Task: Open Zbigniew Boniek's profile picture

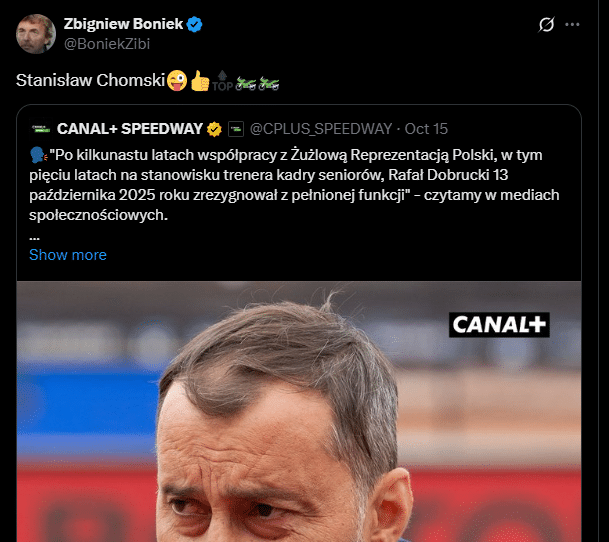Action: (35, 33)
